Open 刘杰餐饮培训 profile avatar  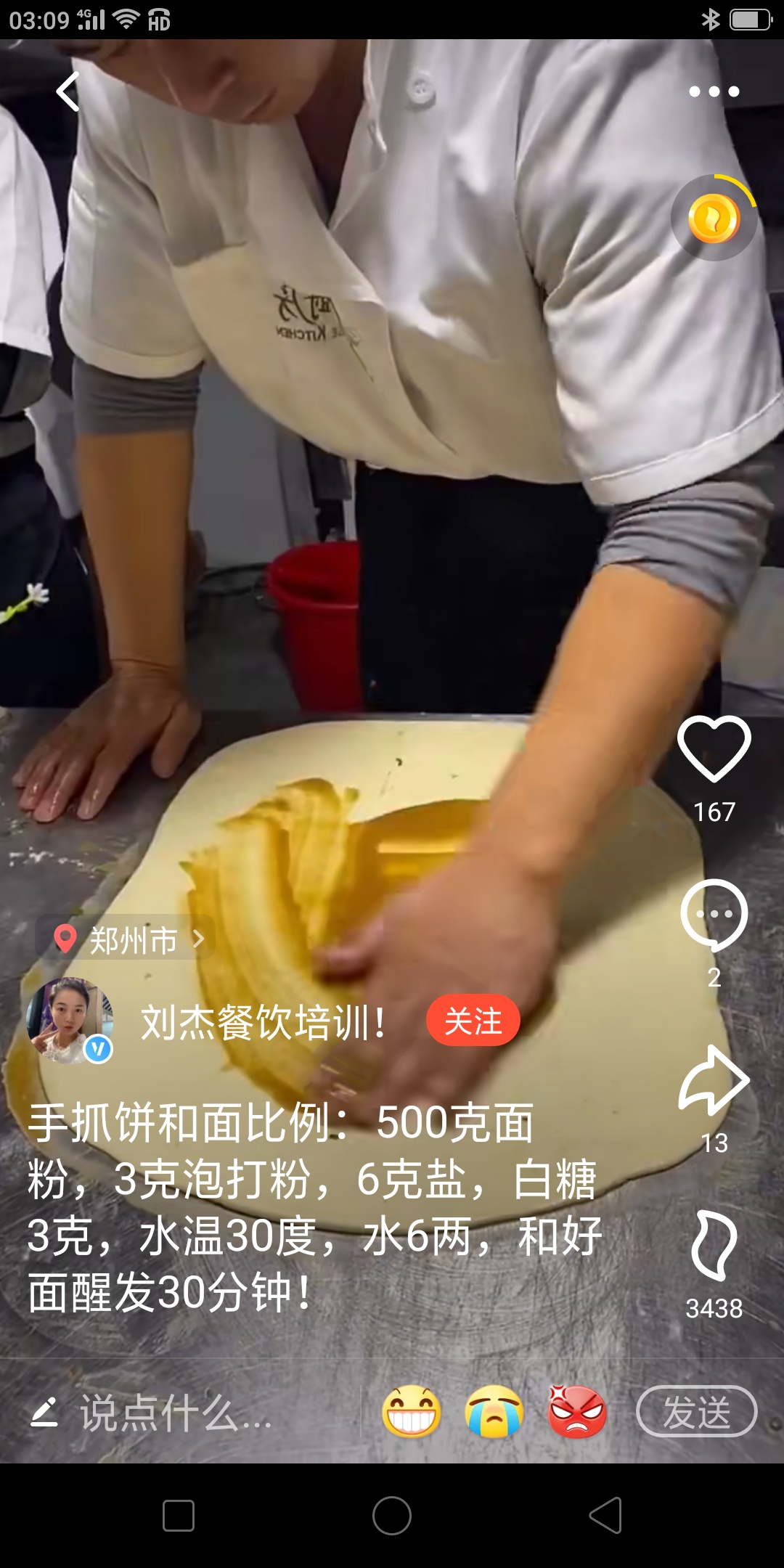[x=70, y=1021]
